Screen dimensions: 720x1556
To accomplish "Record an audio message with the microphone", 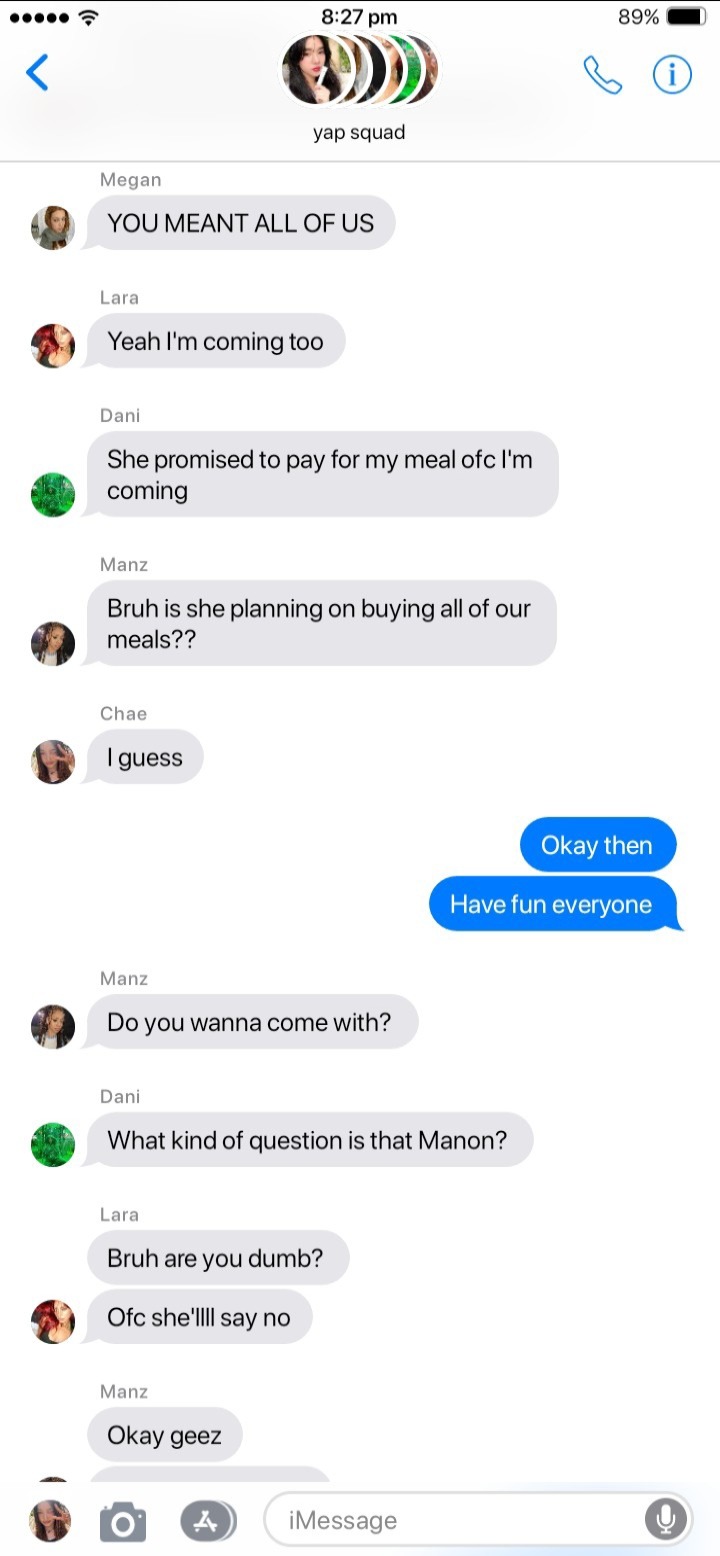I will click(x=664, y=1521).
